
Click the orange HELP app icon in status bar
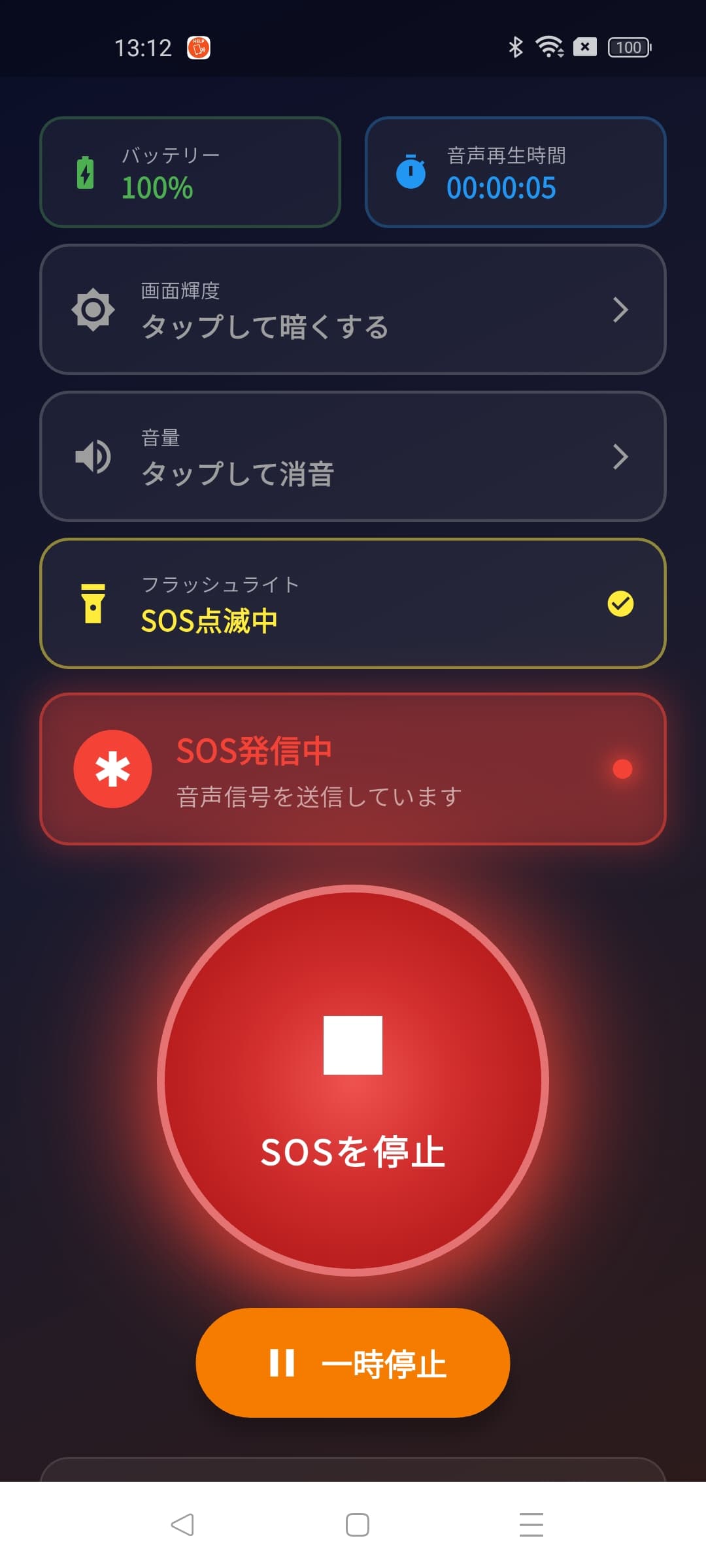click(x=197, y=46)
